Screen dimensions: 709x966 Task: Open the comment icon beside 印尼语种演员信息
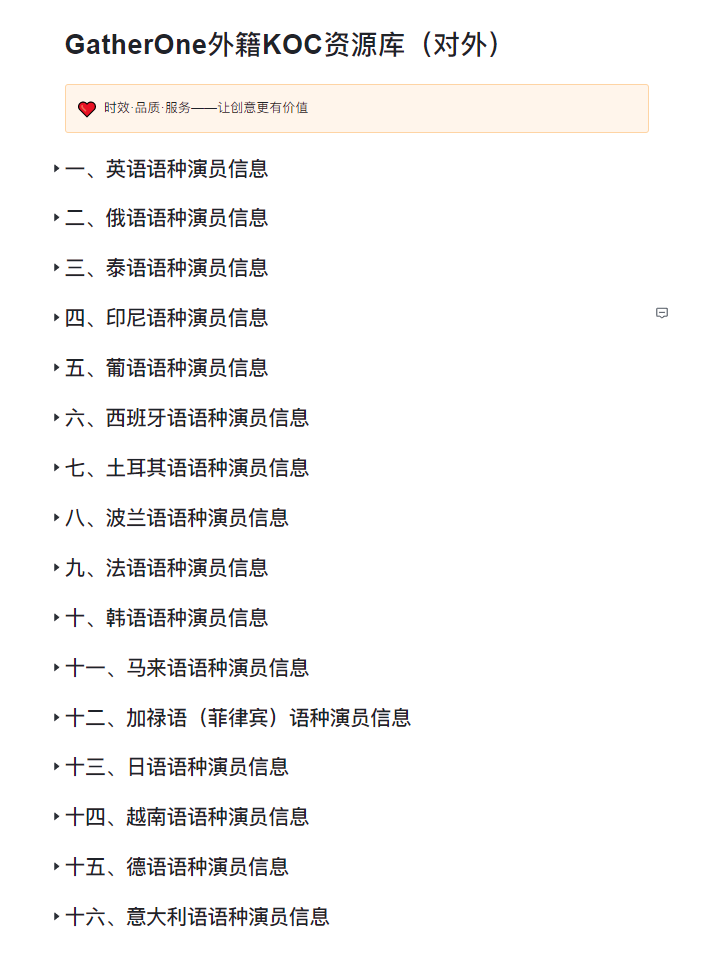pos(662,313)
